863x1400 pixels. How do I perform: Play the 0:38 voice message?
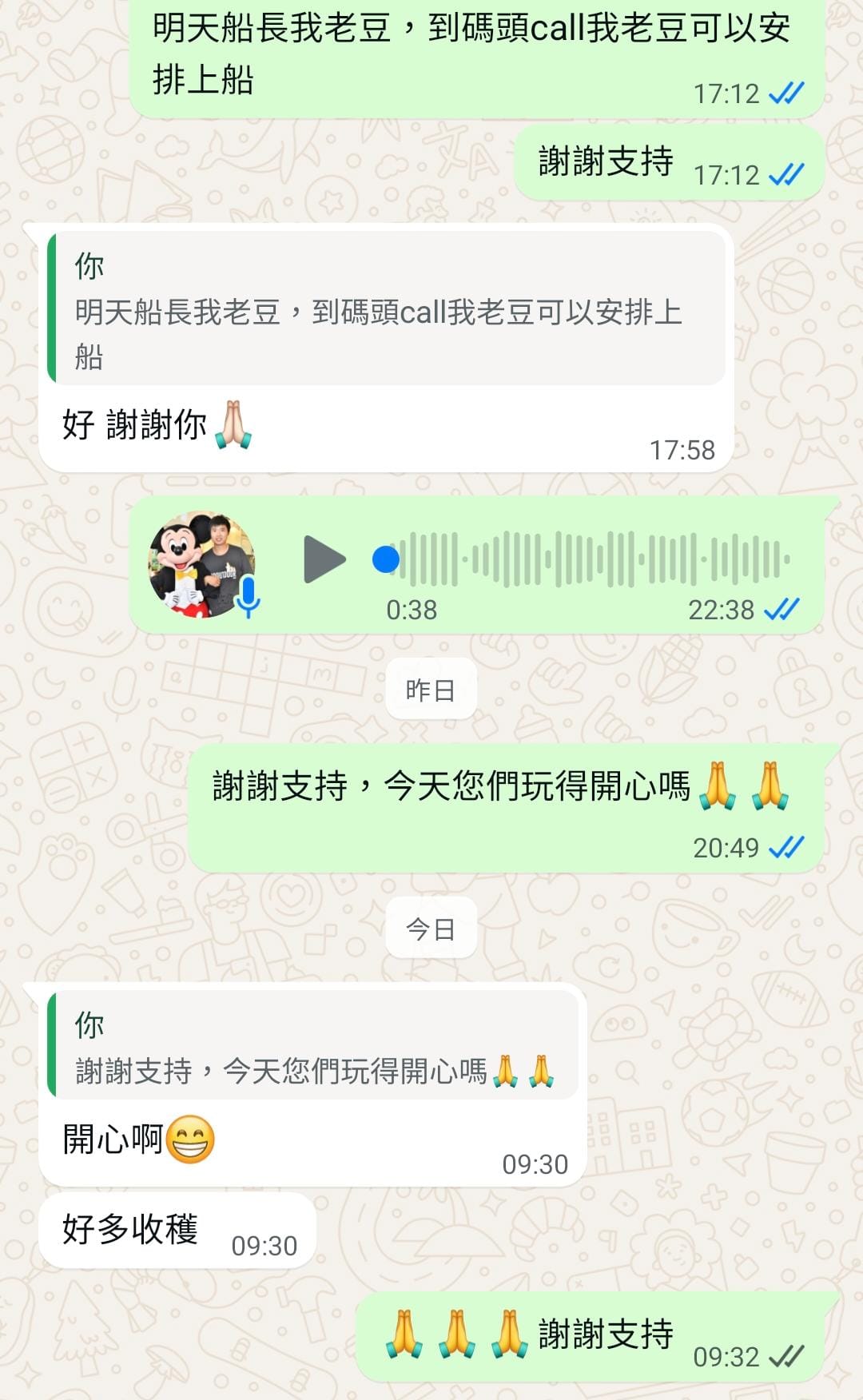point(324,559)
